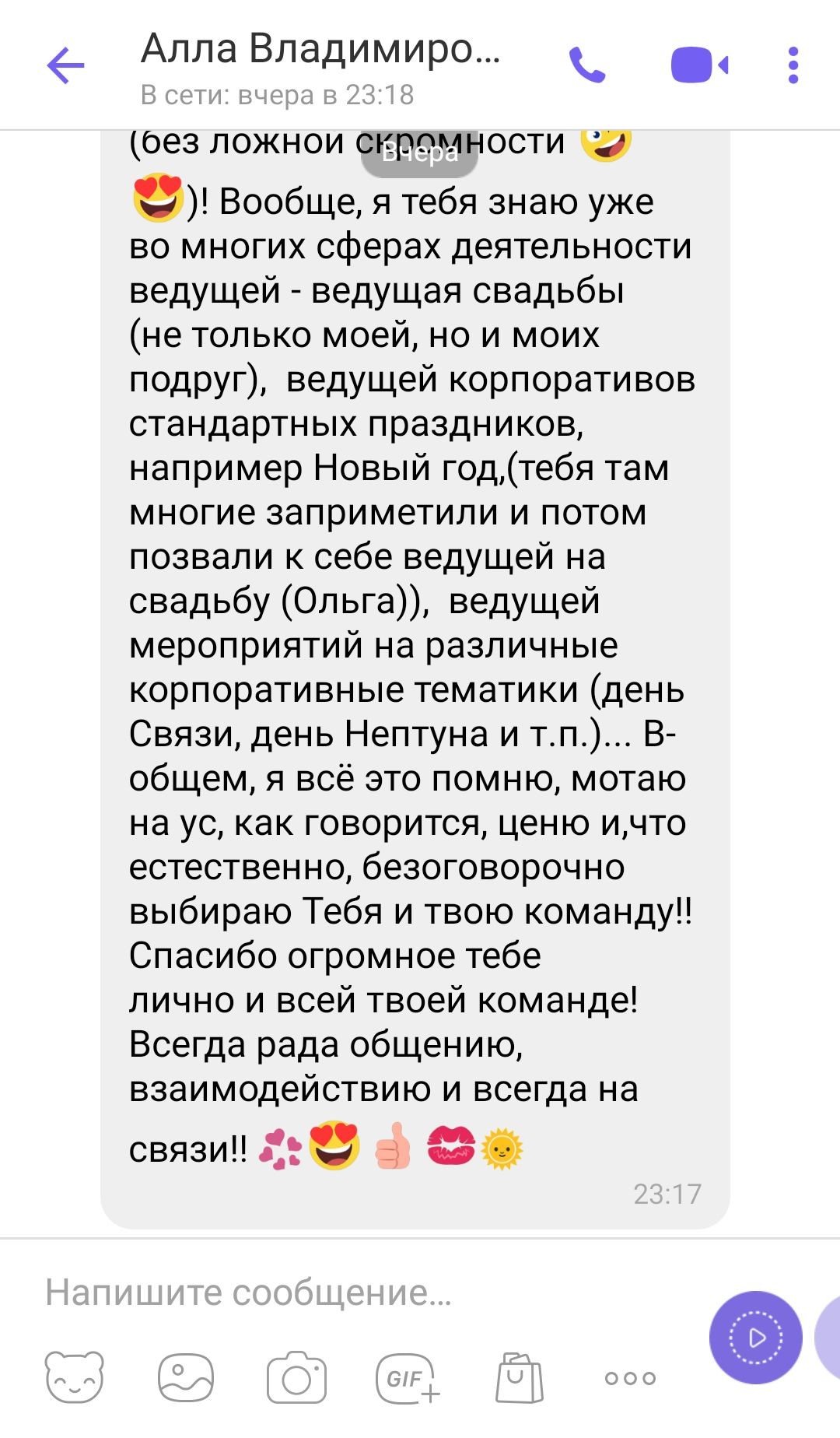Open the stickers panel
The image size is (840, 1438).
(x=74, y=1378)
